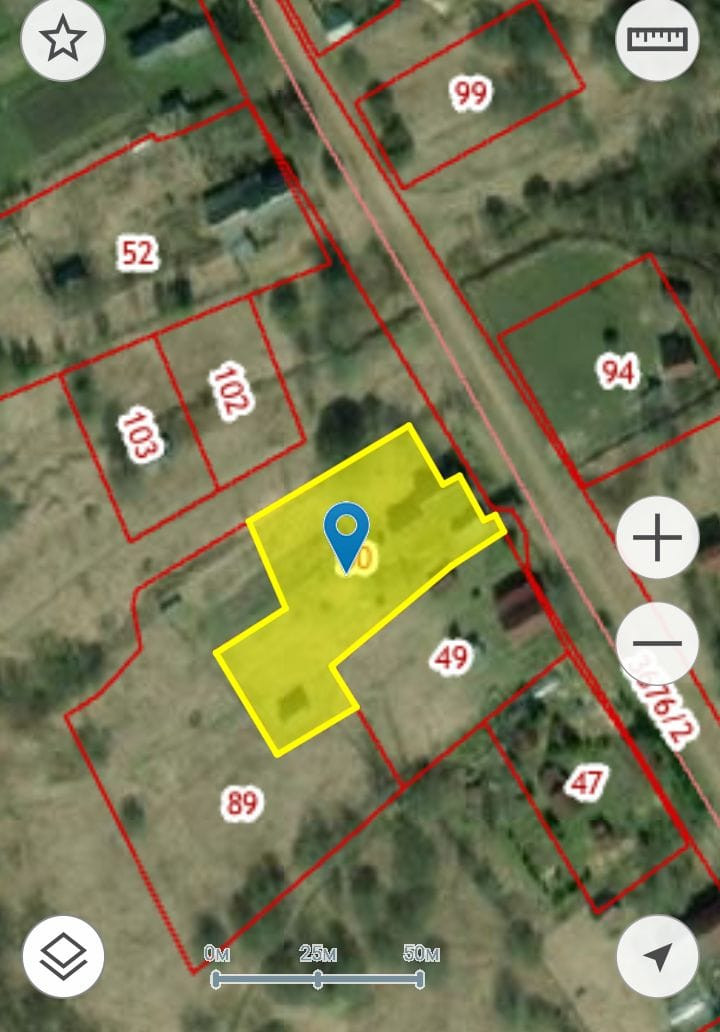
Task: Zoom in with the plus button
Action: pos(657,538)
